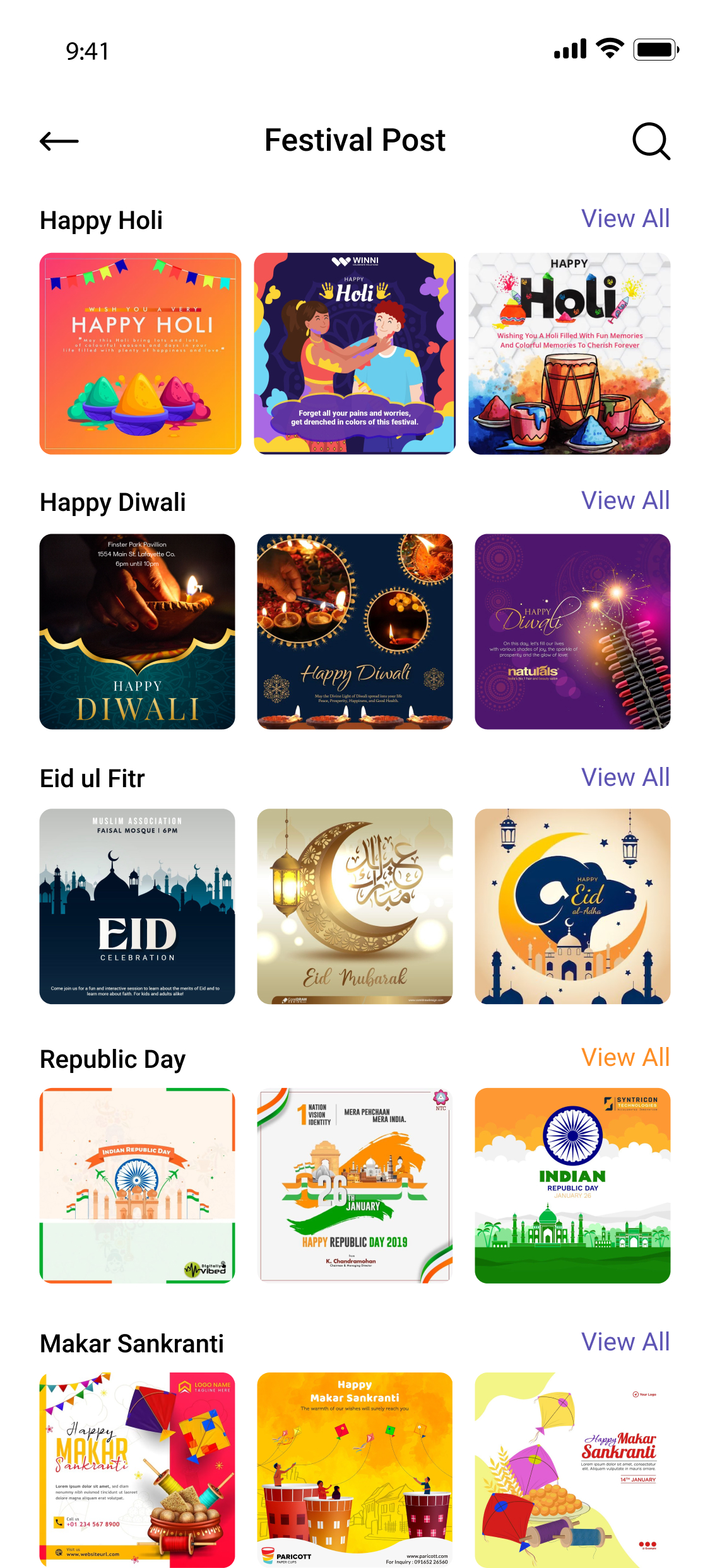Open the Digitally Vibed Republic Day template

[137, 1185]
